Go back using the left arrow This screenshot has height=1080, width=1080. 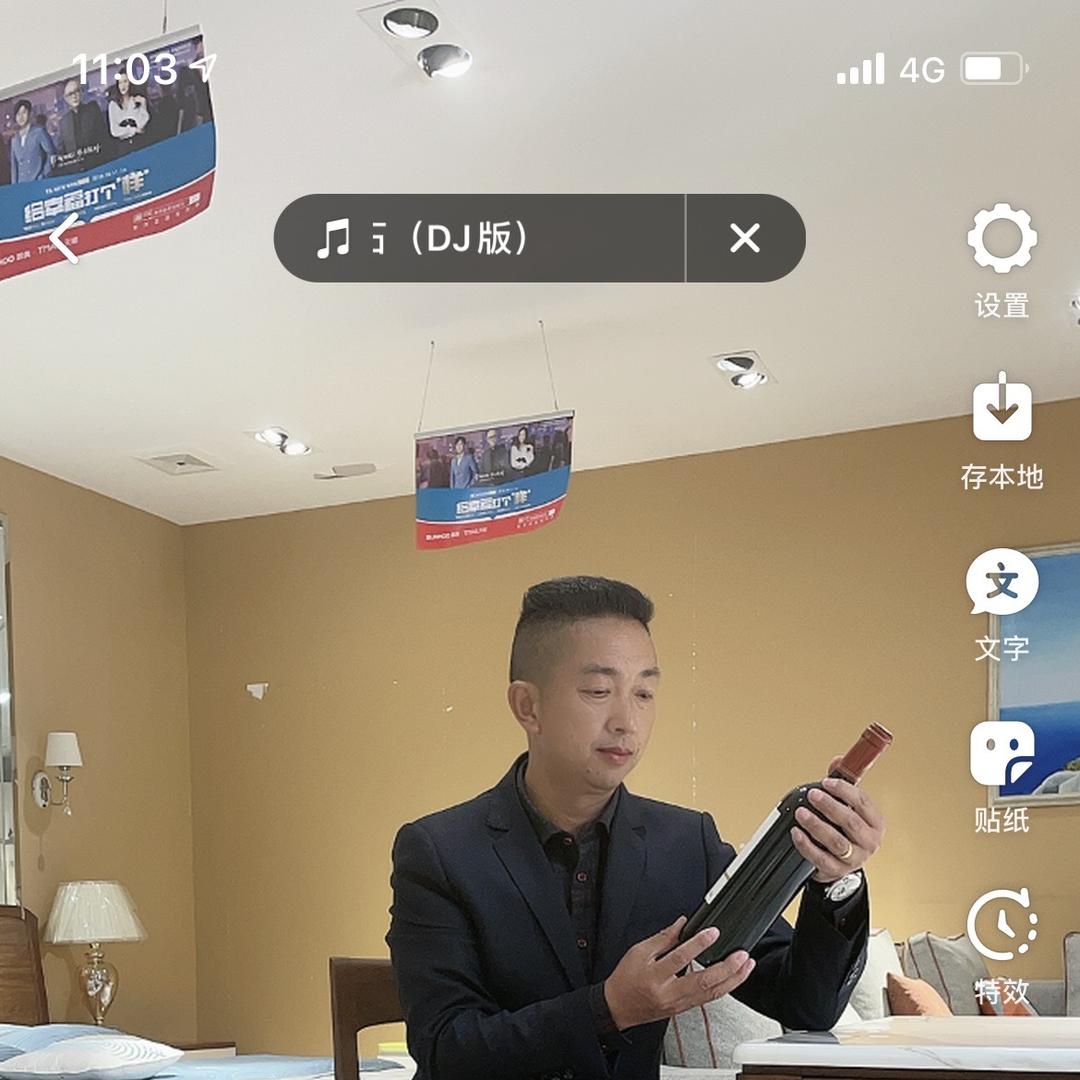(64, 239)
